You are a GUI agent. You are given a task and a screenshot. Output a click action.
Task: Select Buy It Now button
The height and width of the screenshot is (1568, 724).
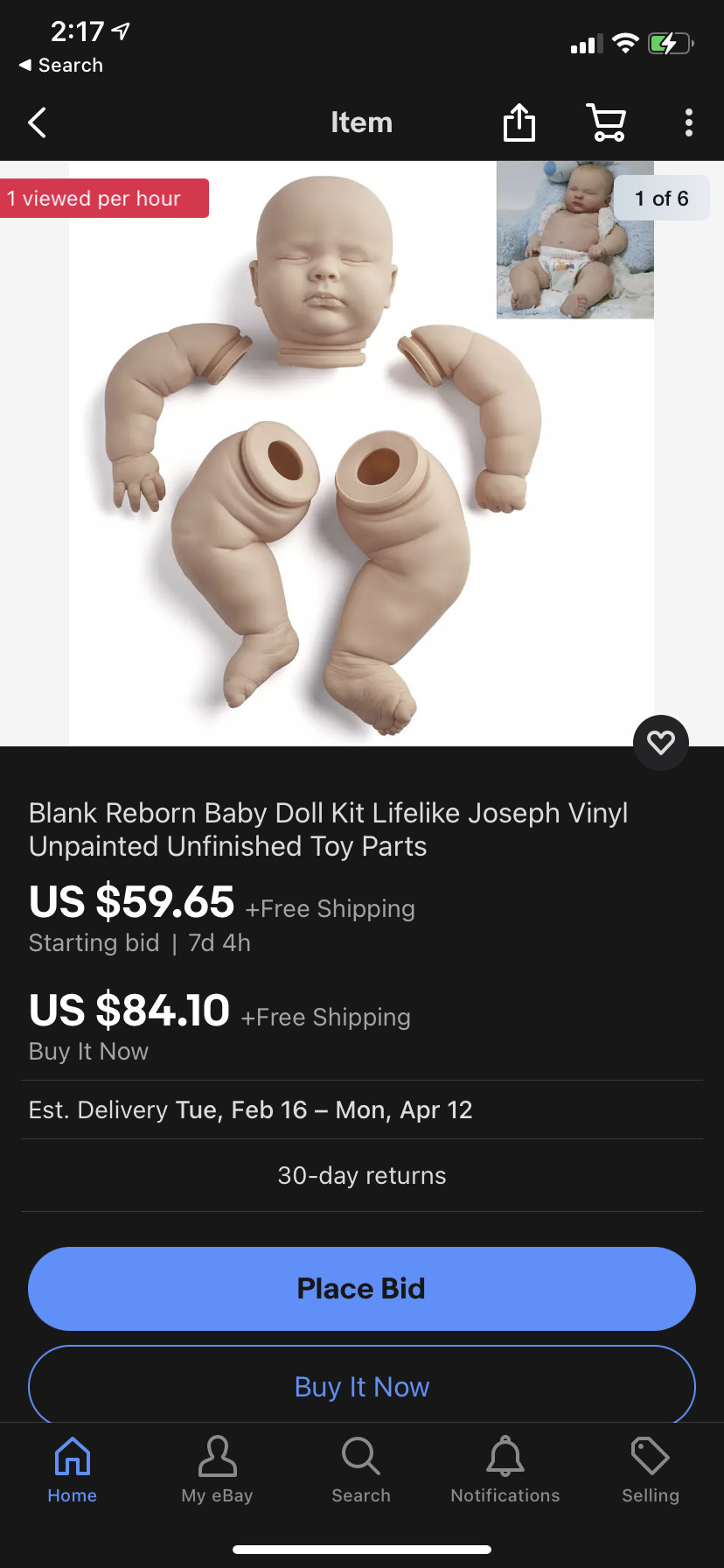pos(362,1387)
